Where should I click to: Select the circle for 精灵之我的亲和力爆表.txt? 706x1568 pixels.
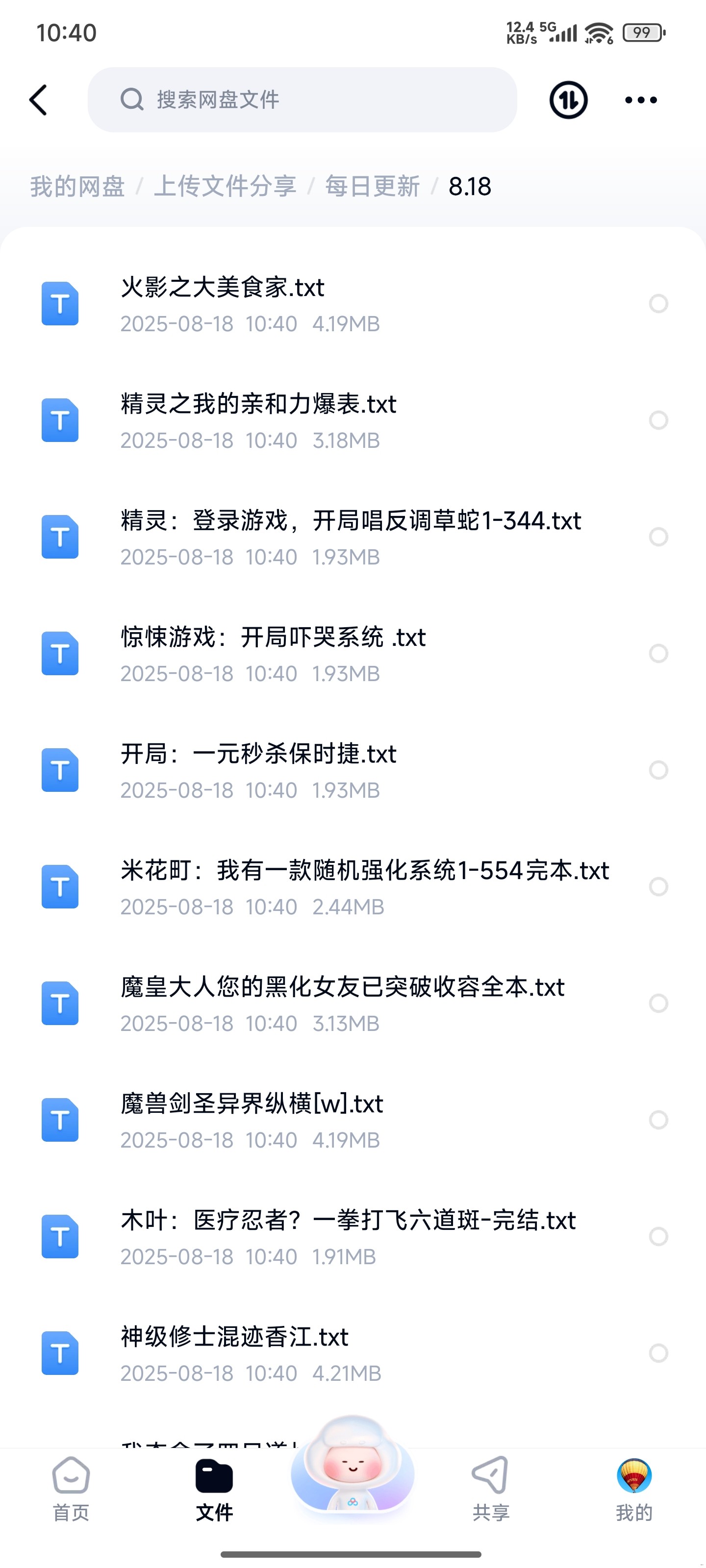tap(658, 420)
